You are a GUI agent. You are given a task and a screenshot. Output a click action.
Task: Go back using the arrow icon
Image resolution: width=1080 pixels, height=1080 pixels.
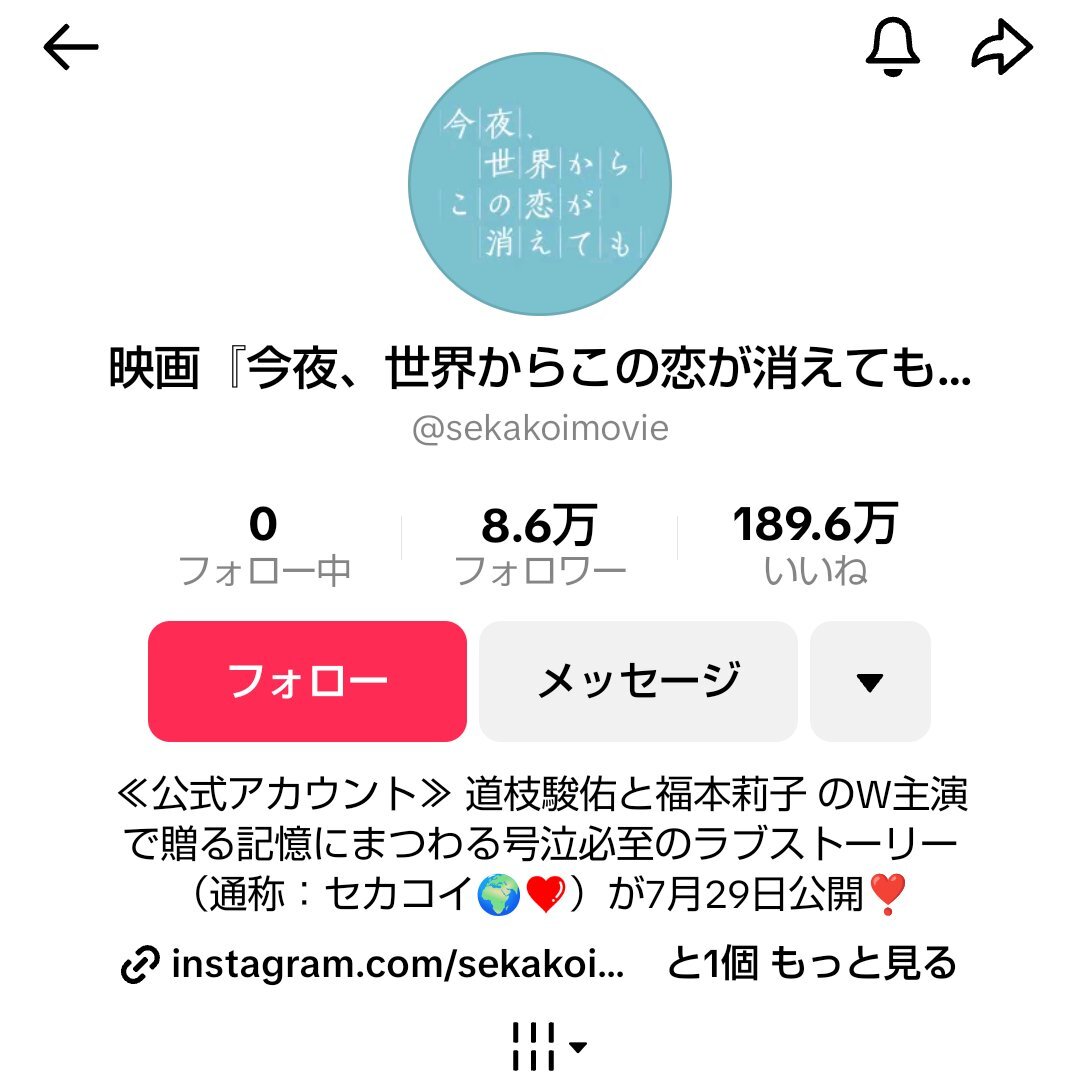point(71,48)
